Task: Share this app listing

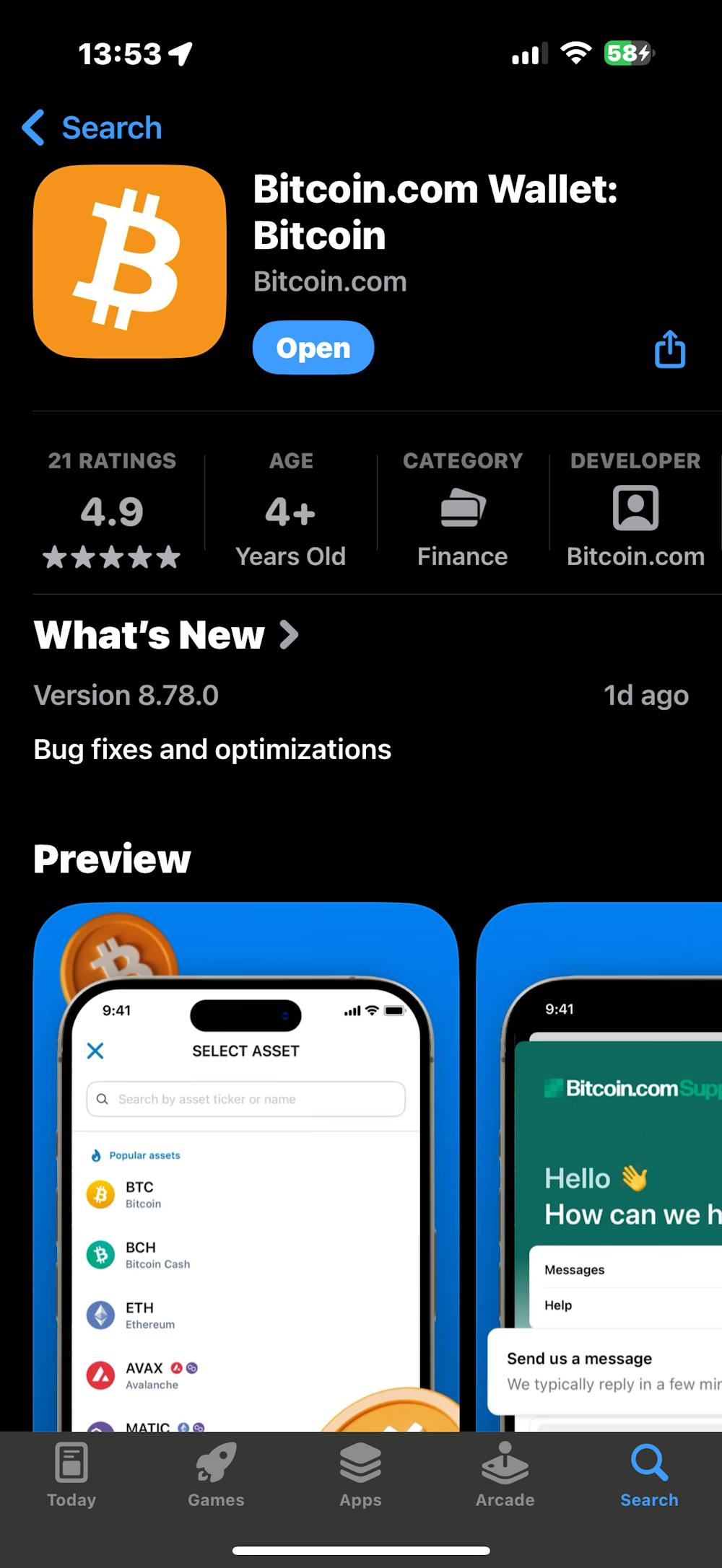Action: [669, 349]
